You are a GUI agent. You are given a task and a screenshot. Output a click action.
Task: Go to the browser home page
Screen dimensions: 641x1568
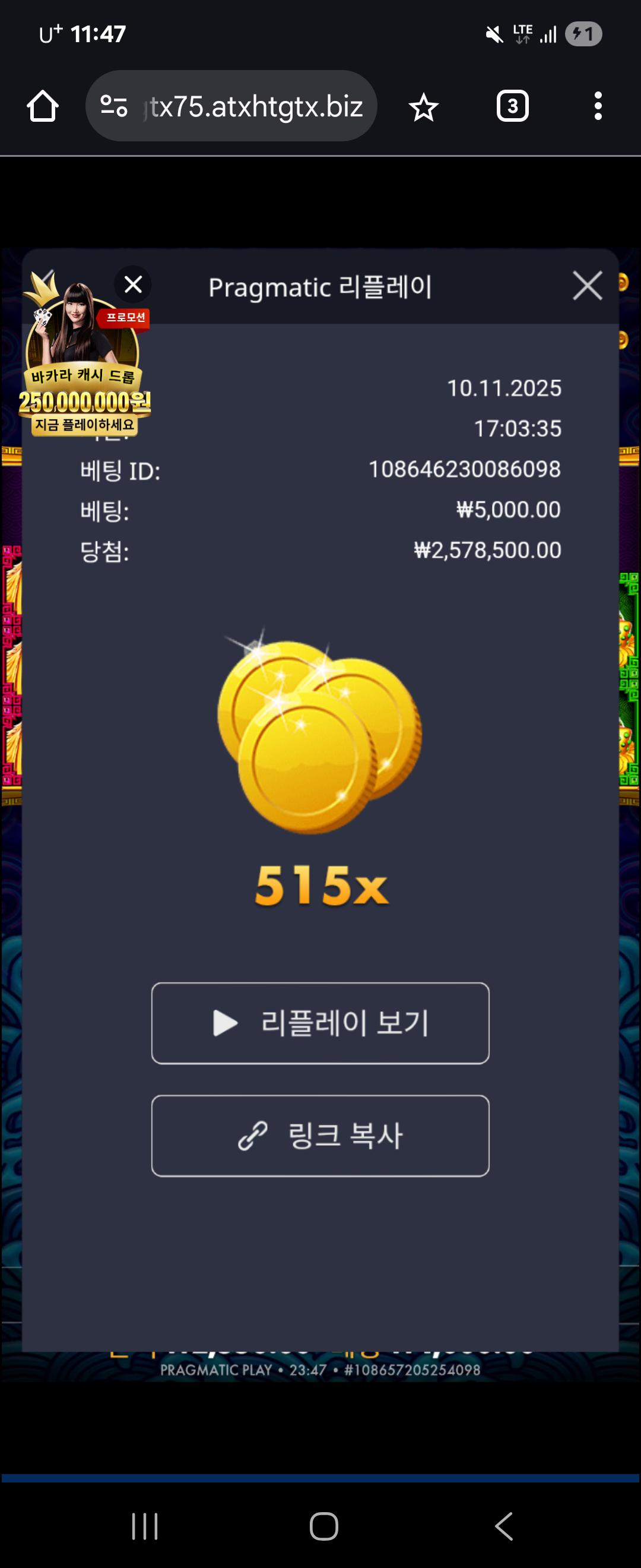pos(43,106)
